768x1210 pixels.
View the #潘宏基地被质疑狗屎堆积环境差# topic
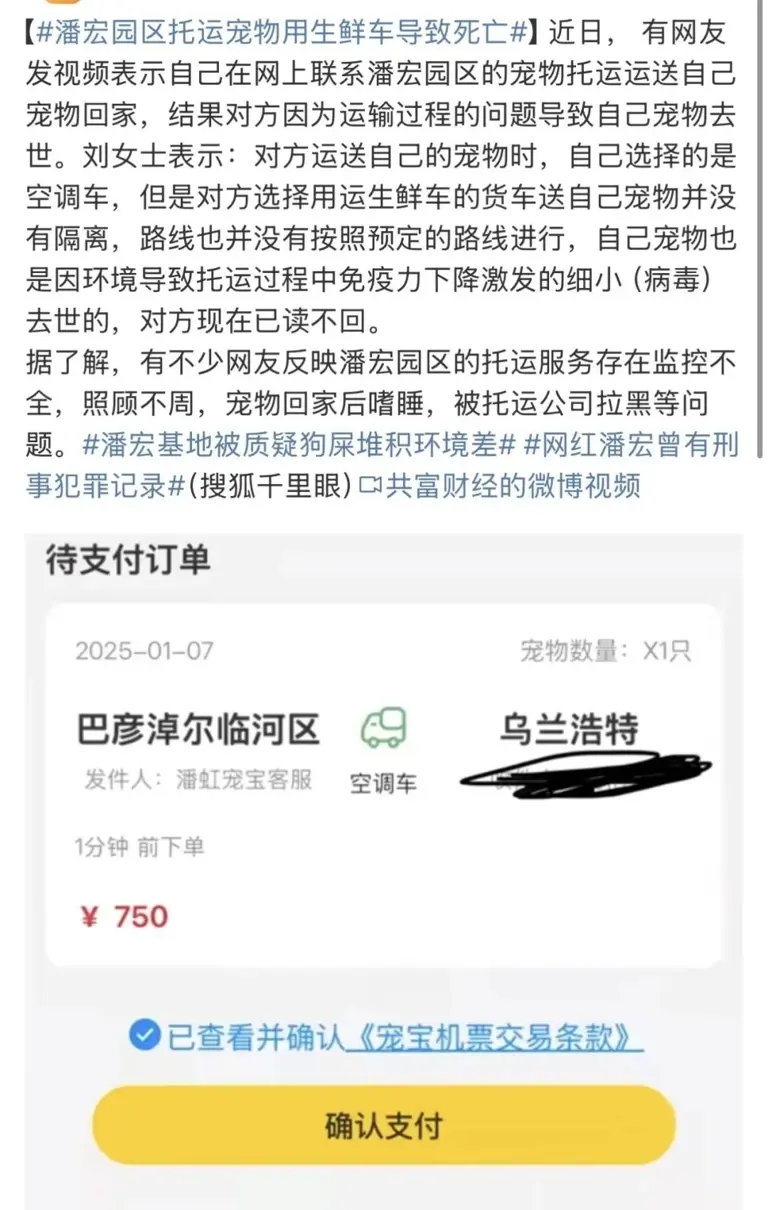pyautogui.click(x=299, y=444)
